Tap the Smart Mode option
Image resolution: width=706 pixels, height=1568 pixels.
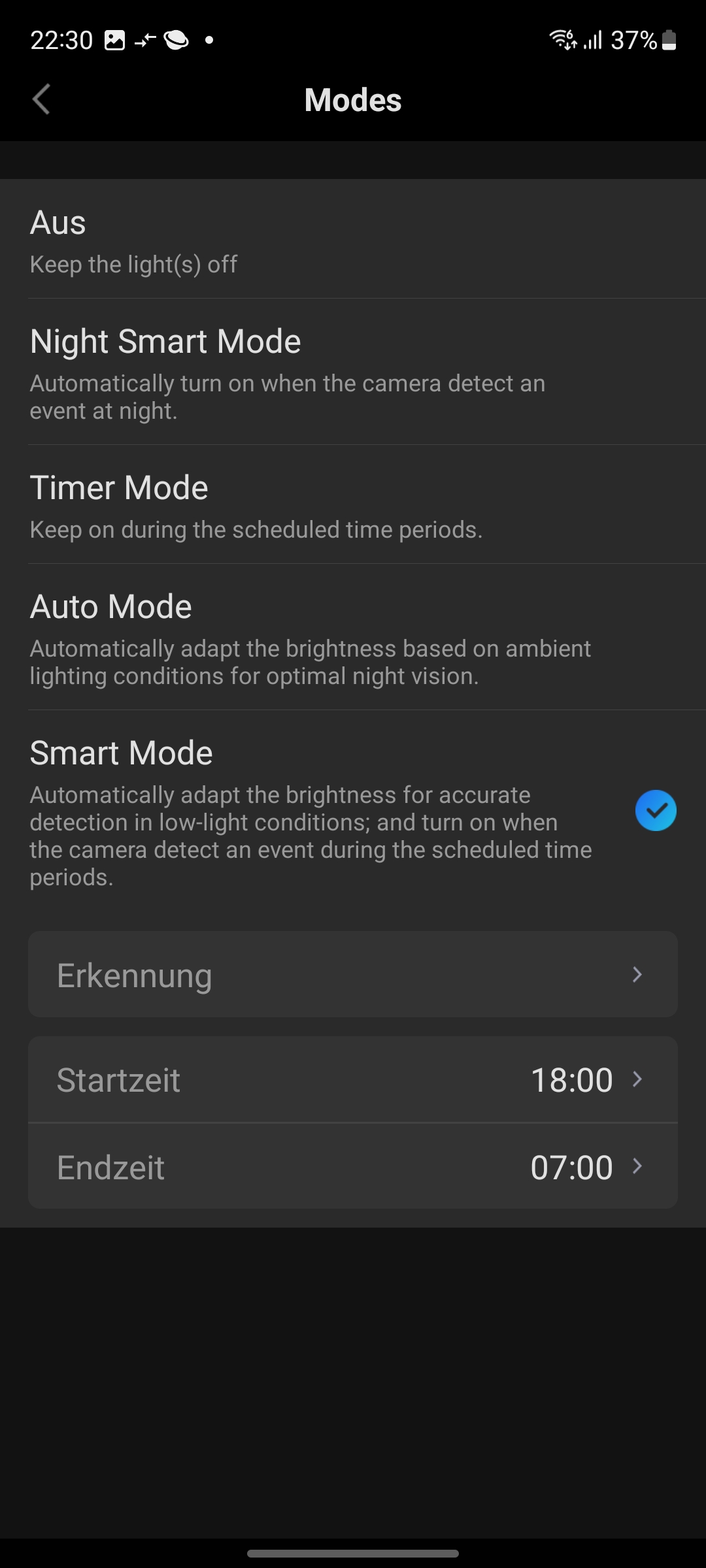click(353, 811)
